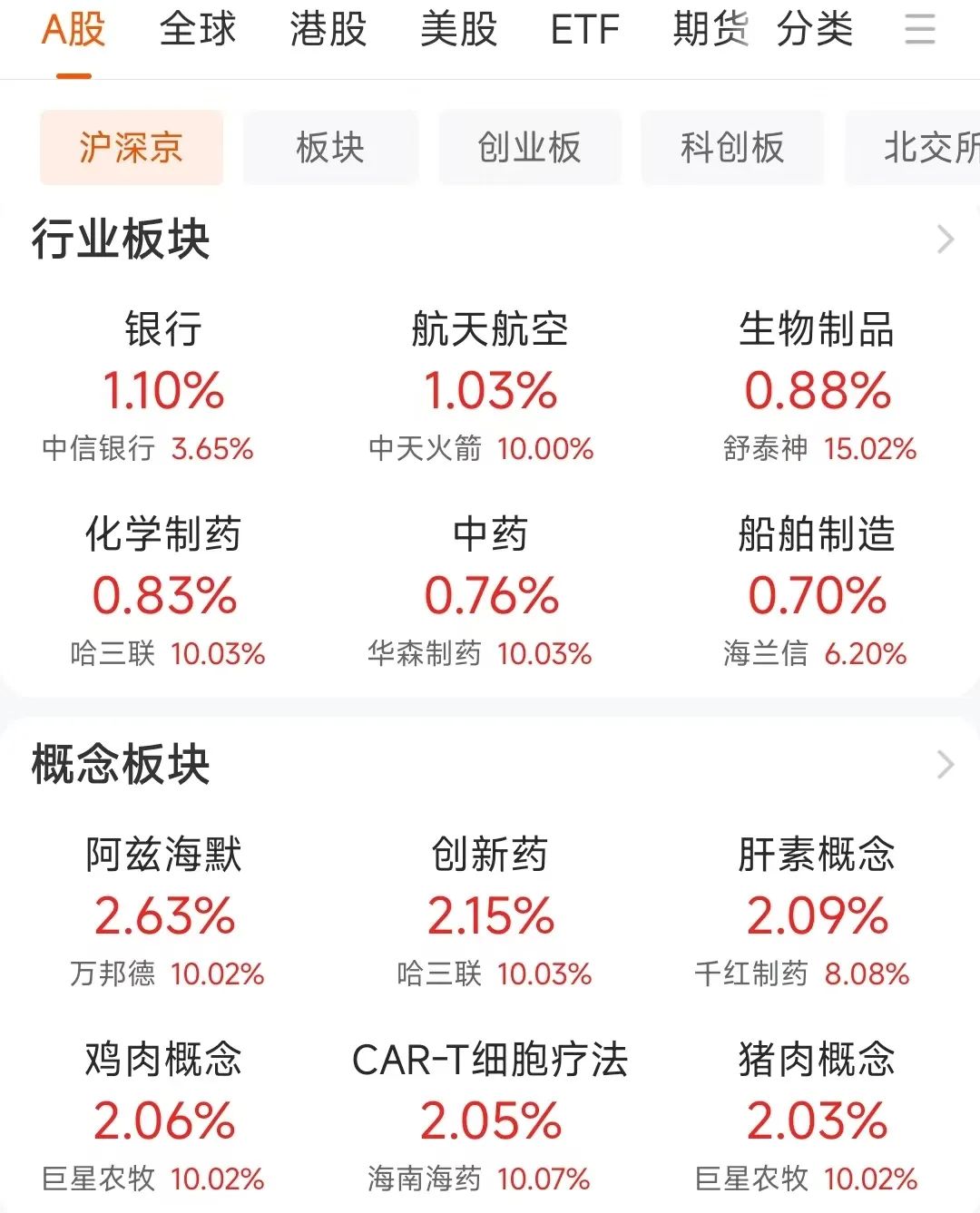This screenshot has width=980, height=1213.
Task: Expand the 概念板块 section arrow
Action: click(945, 765)
